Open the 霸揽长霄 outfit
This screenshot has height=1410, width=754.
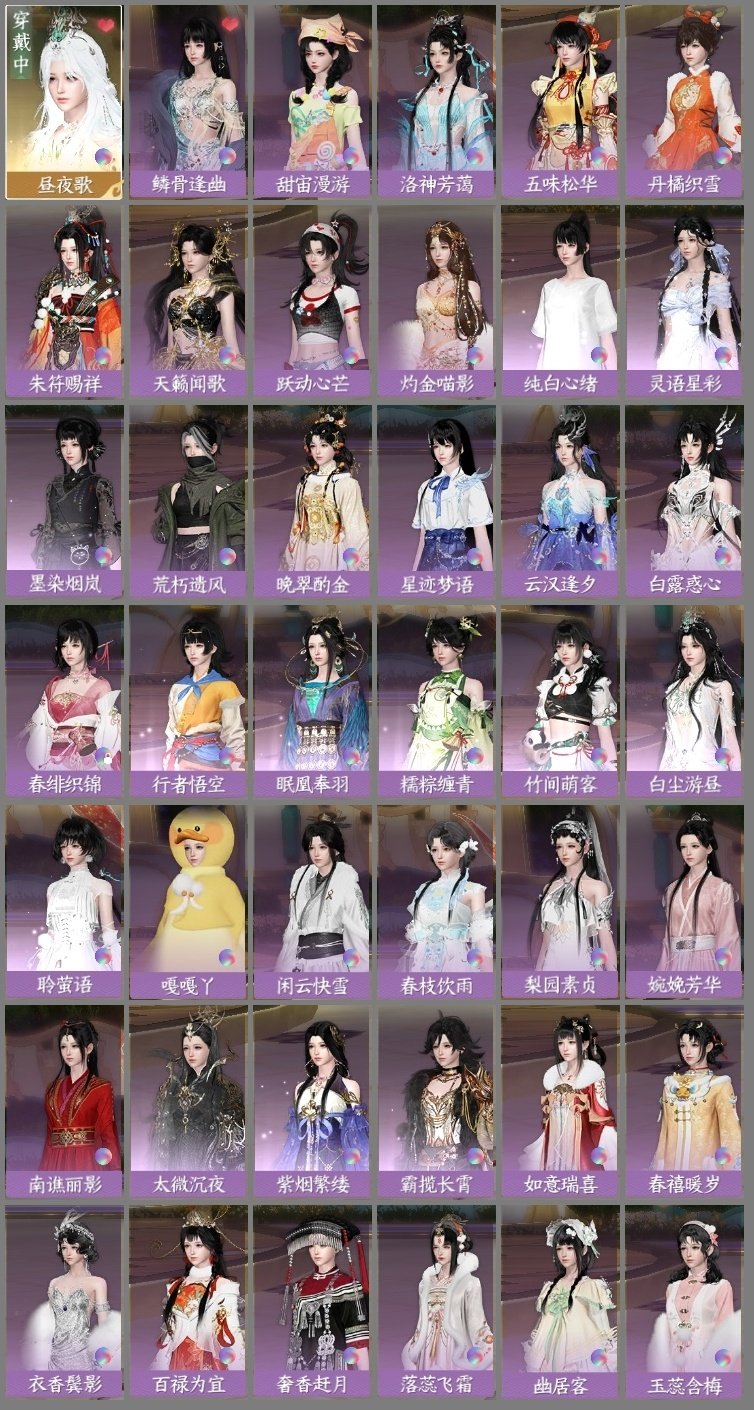pyautogui.click(x=436, y=1100)
